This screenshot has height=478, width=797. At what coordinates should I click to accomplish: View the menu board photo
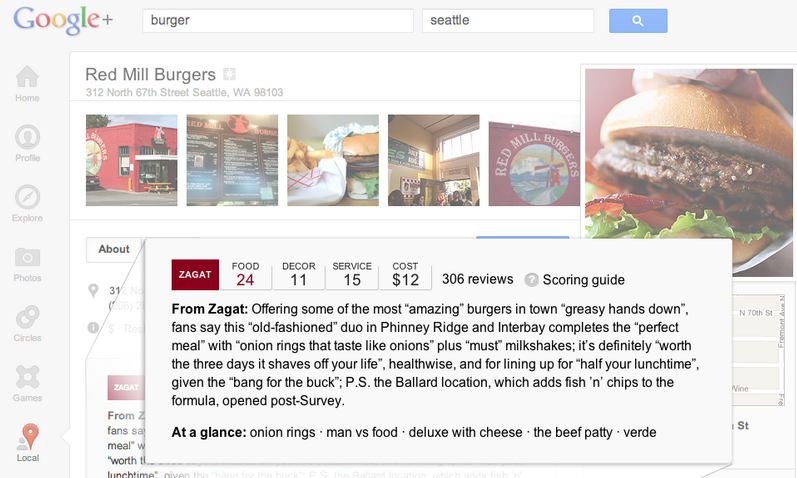(232, 160)
